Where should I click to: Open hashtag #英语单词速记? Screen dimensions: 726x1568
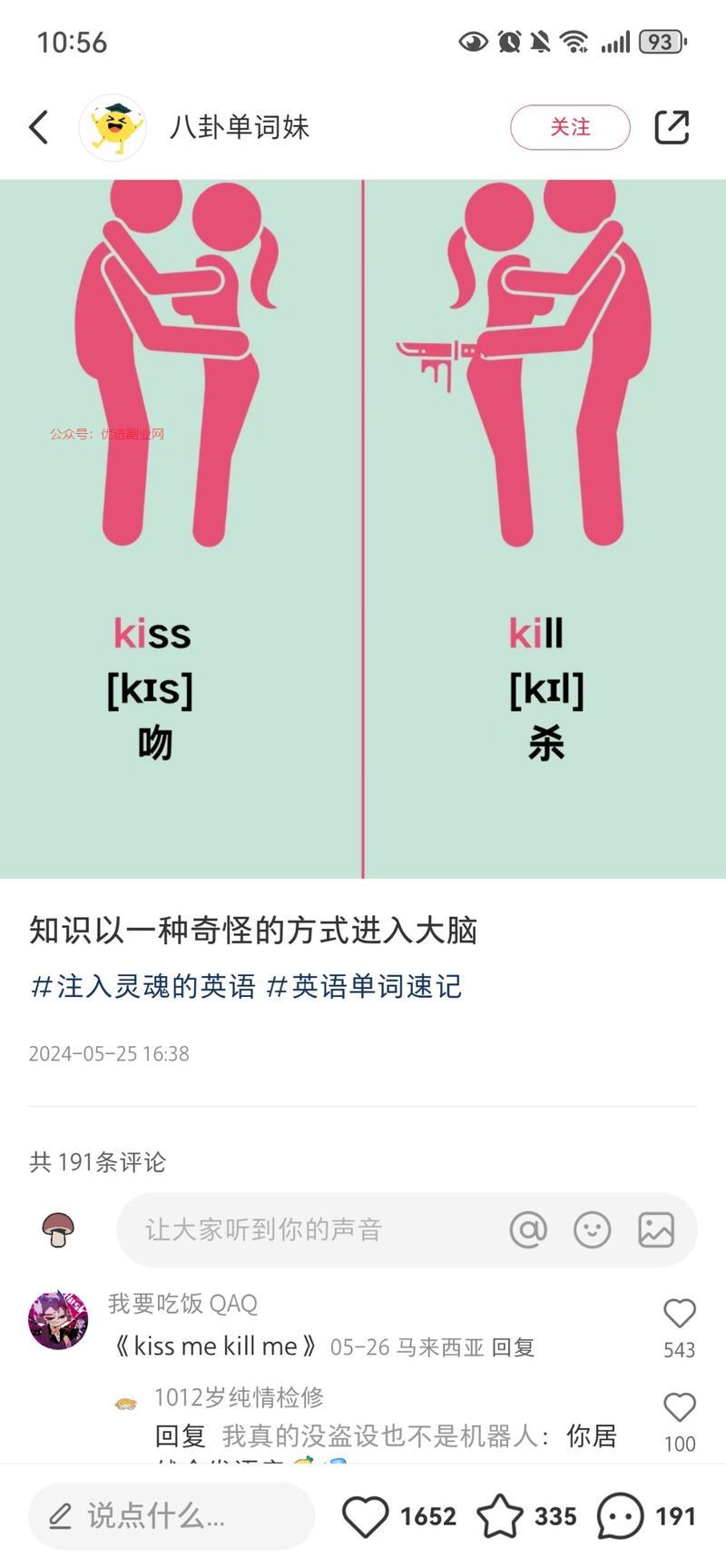coord(364,986)
